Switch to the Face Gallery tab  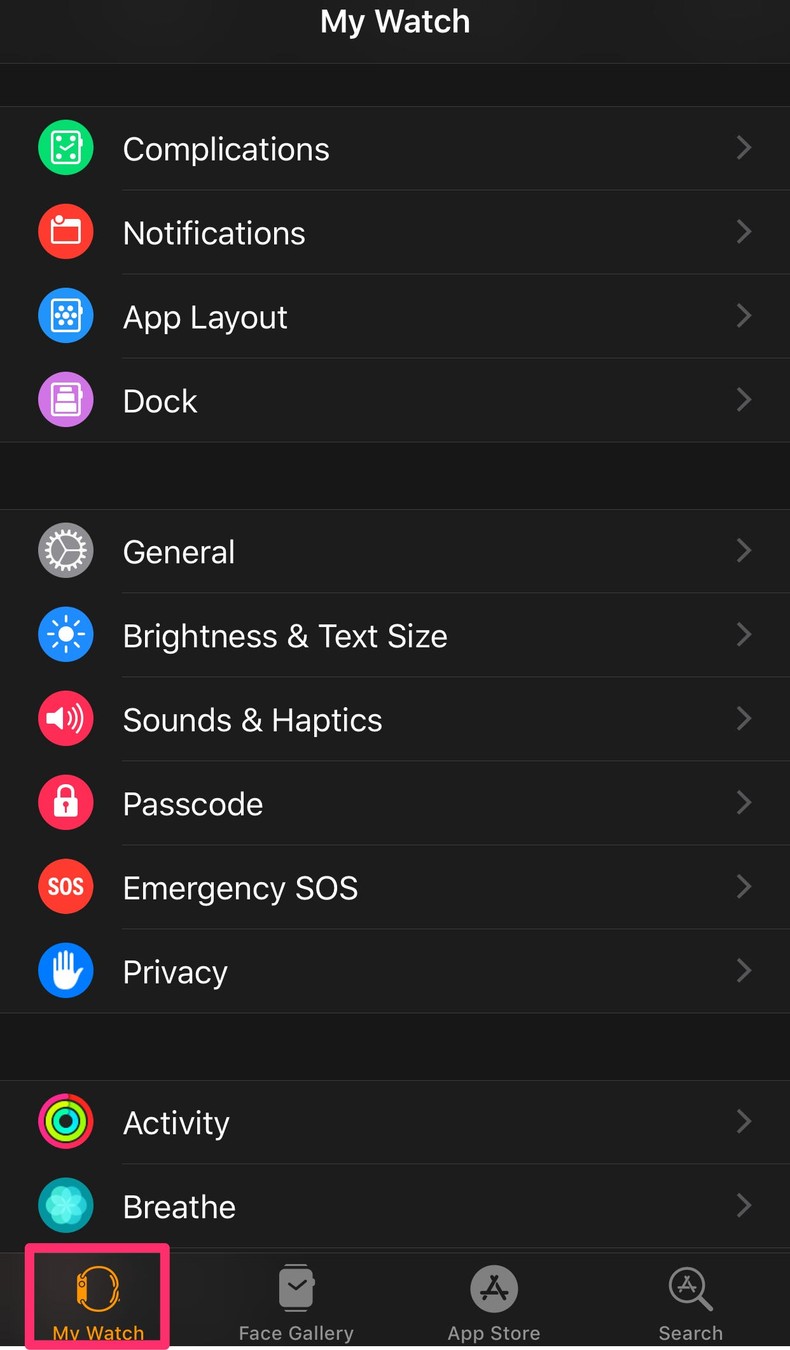tap(296, 1300)
